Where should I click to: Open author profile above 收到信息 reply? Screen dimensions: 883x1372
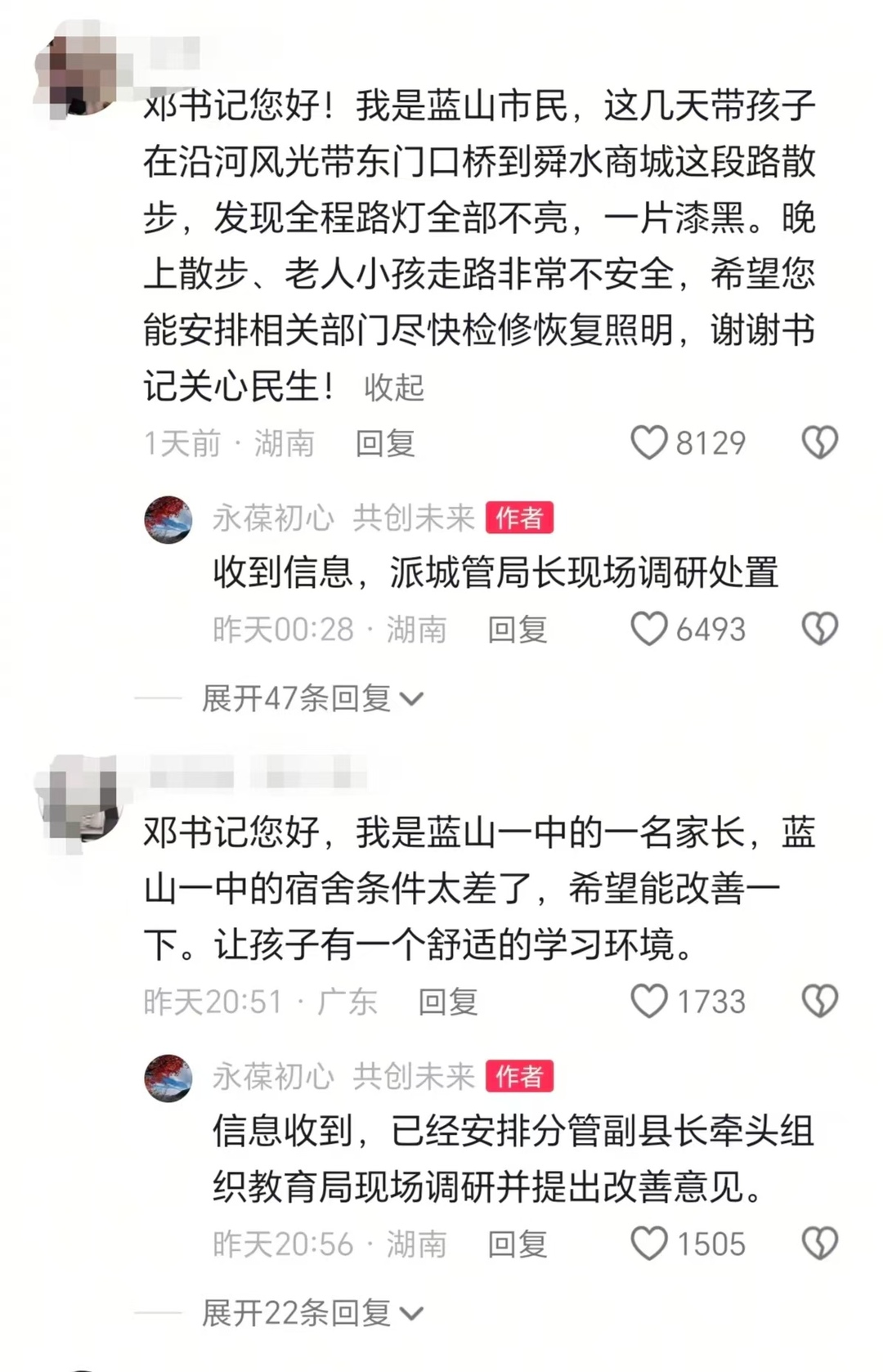(168, 519)
